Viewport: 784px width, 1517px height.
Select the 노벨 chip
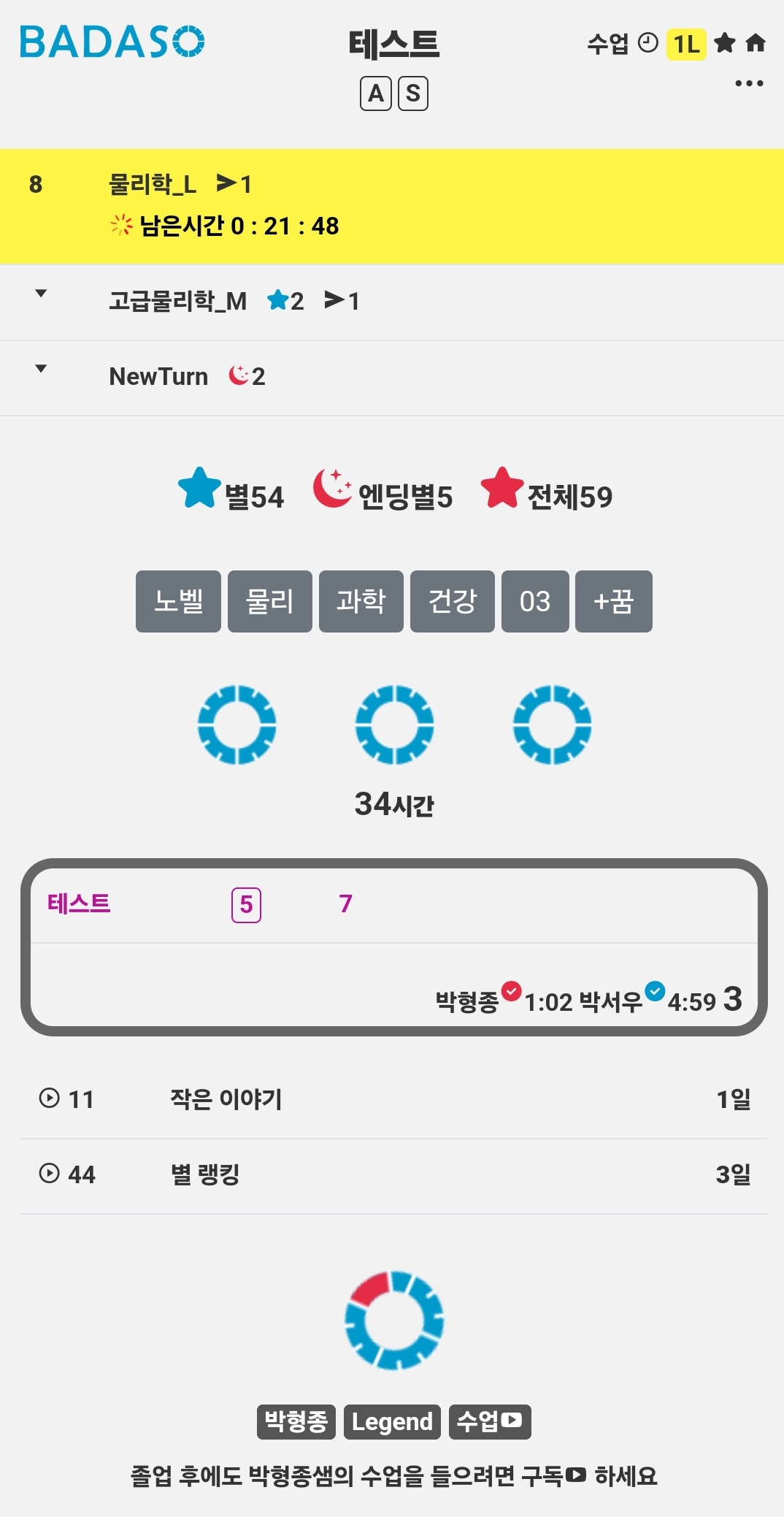point(178,601)
